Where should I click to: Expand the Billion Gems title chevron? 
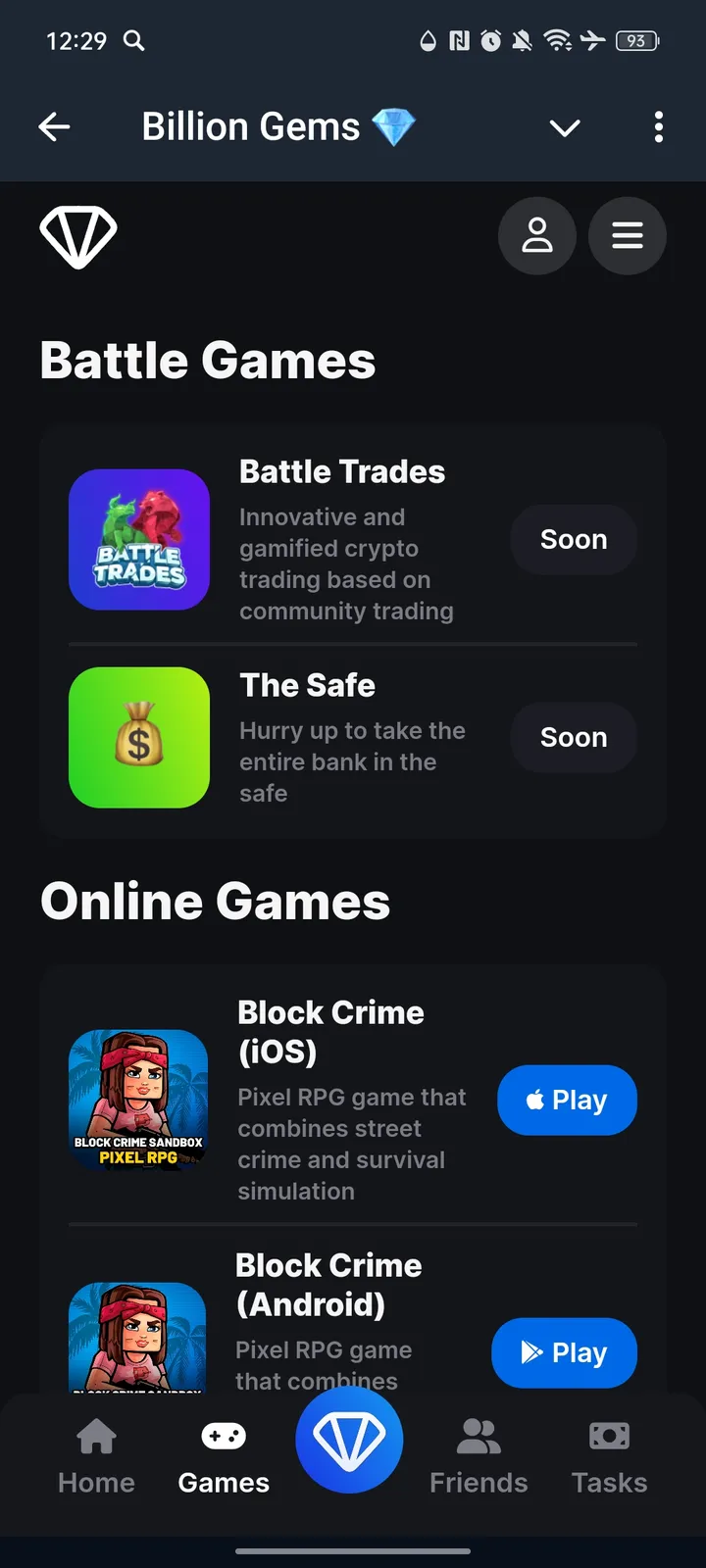click(x=565, y=127)
